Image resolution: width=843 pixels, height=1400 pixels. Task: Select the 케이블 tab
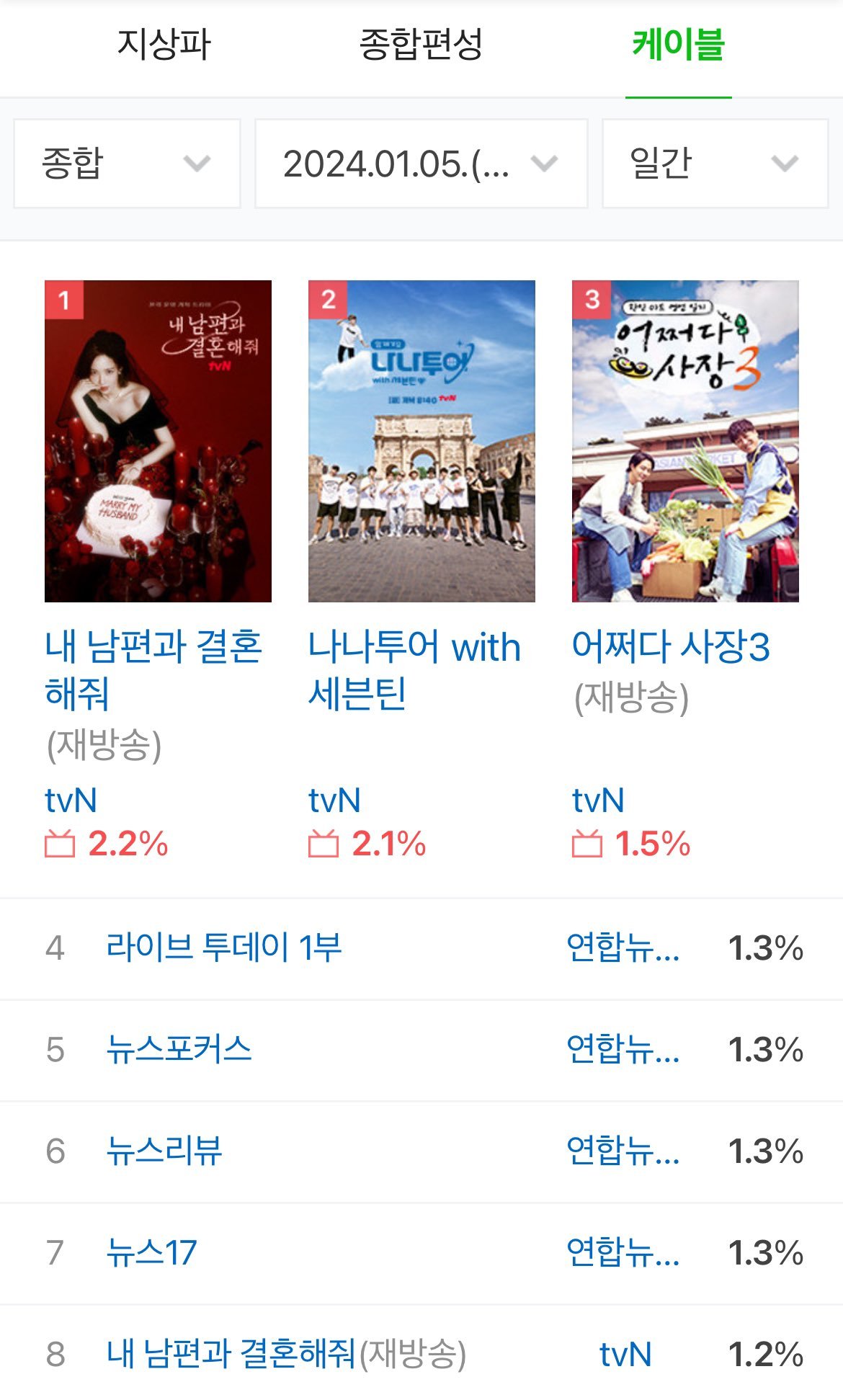point(678,45)
